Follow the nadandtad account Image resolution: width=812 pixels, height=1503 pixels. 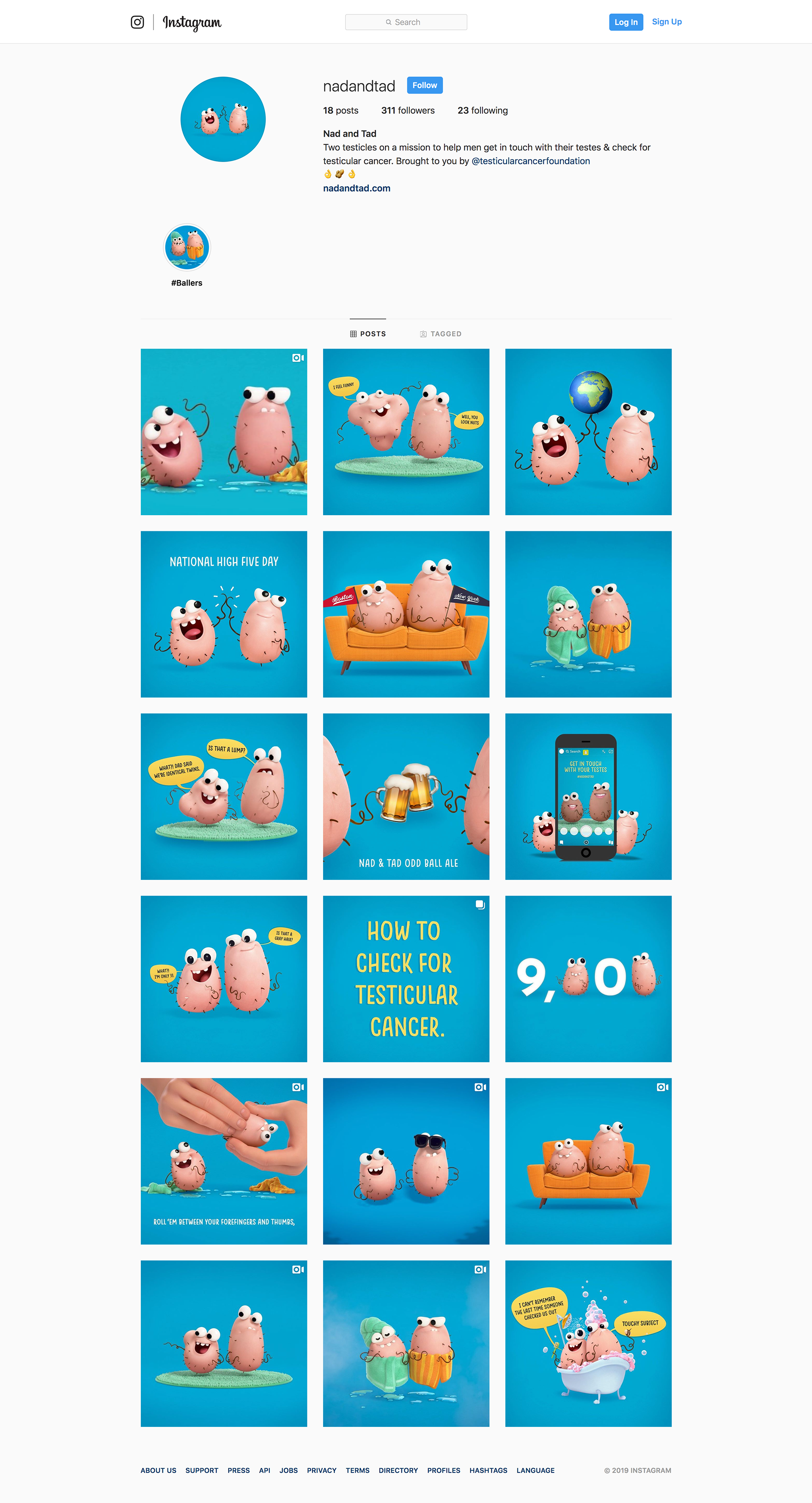click(424, 85)
